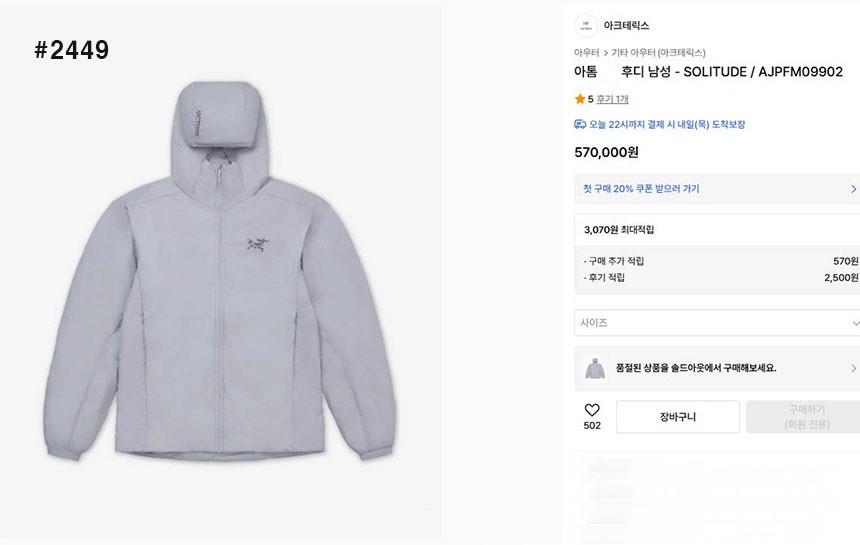This screenshot has height=545, width=860.
Task: Open the 아우터 breadcrumb category
Action: pos(586,53)
